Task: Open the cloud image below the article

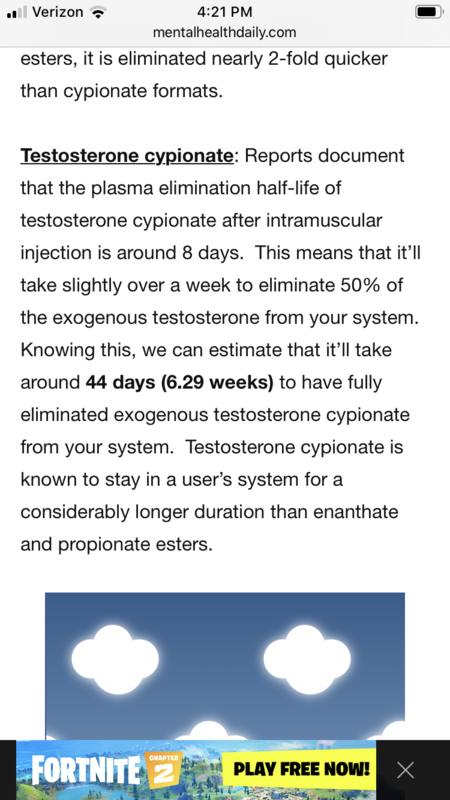Action: click(x=225, y=666)
